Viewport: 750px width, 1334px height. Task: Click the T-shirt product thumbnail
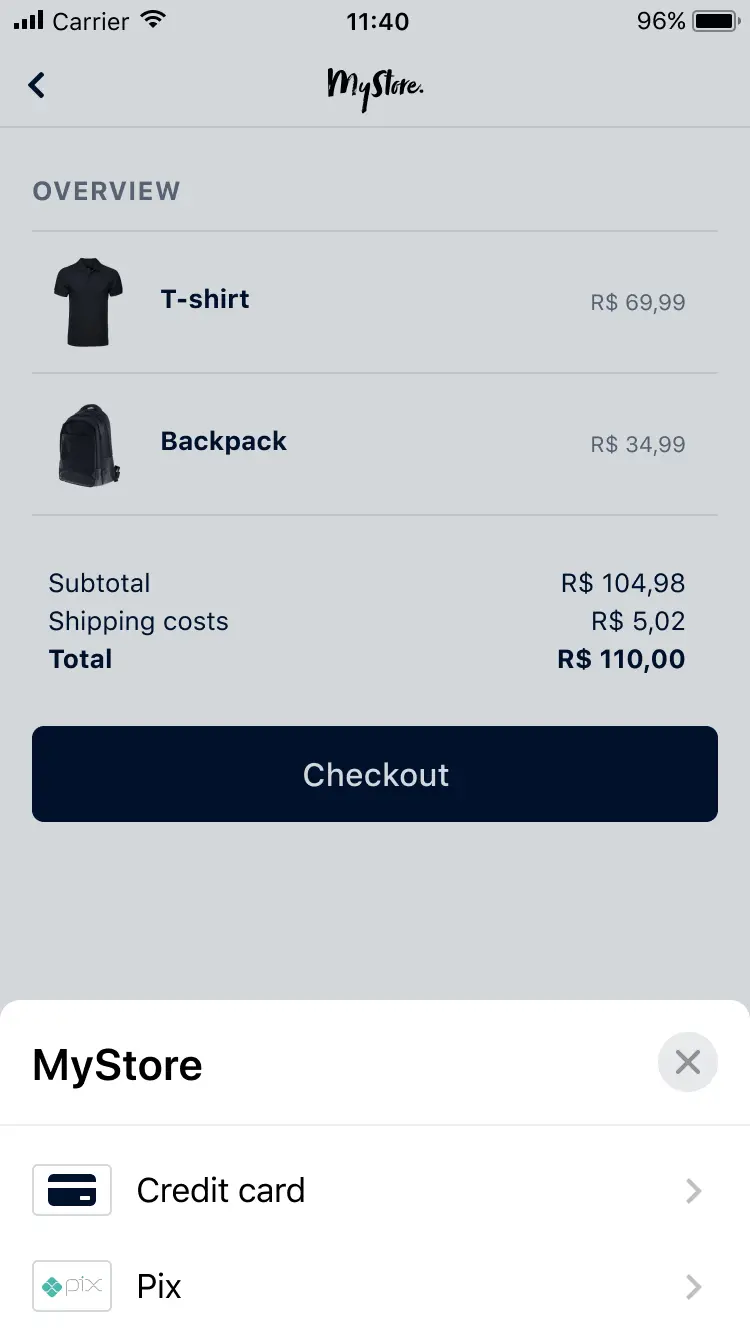tap(88, 302)
